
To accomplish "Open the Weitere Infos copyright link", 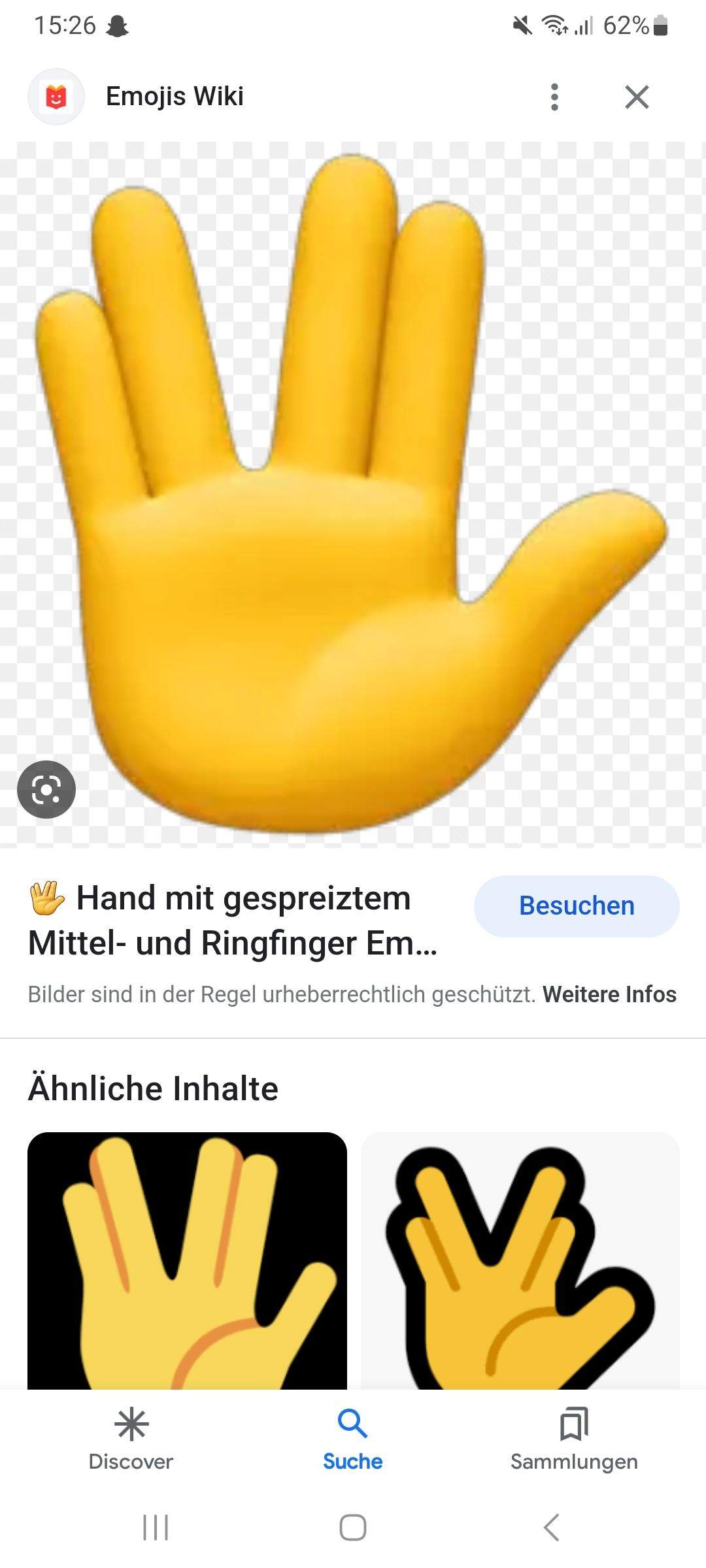I will click(x=609, y=994).
